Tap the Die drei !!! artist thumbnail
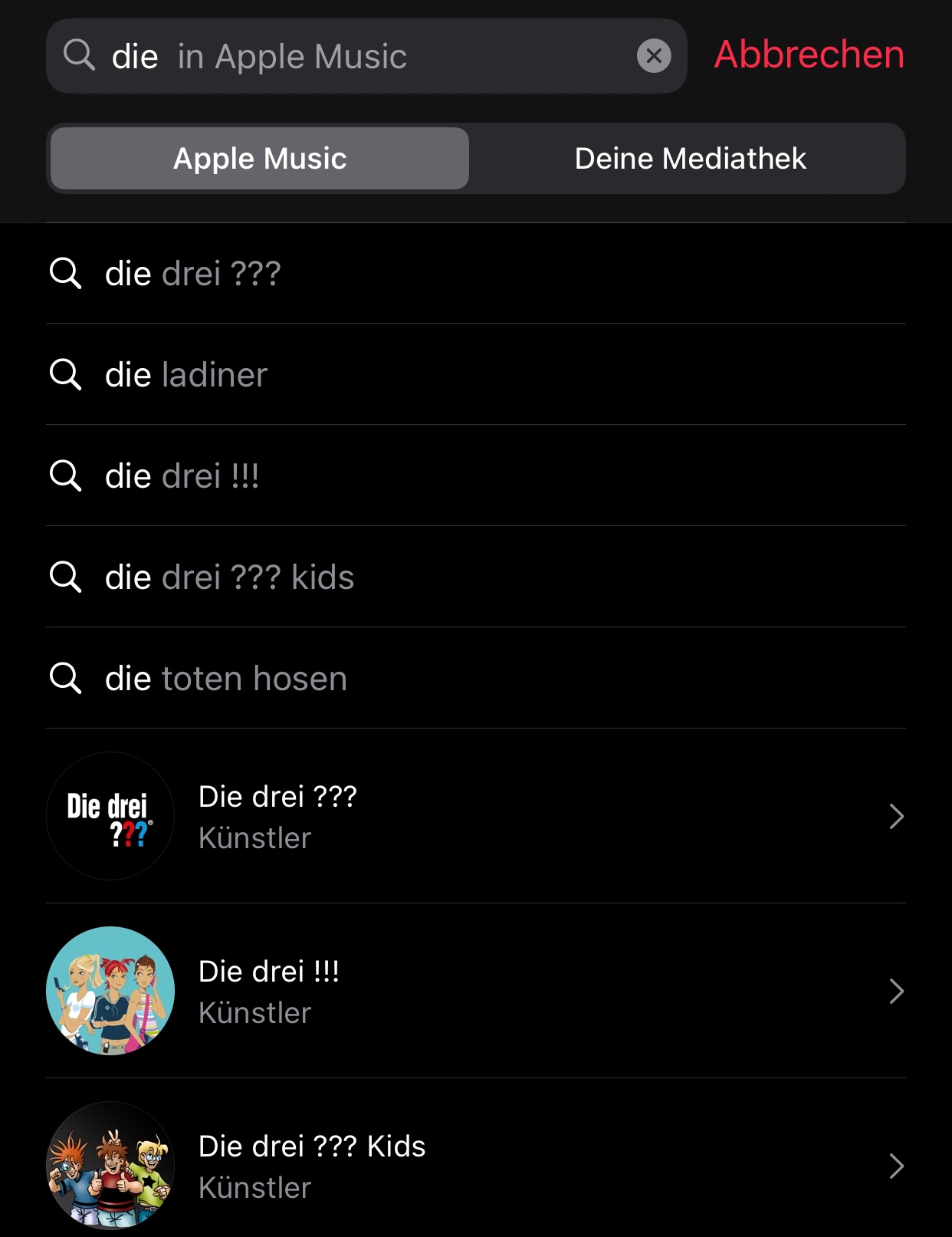This screenshot has height=1237, width=952. (110, 991)
